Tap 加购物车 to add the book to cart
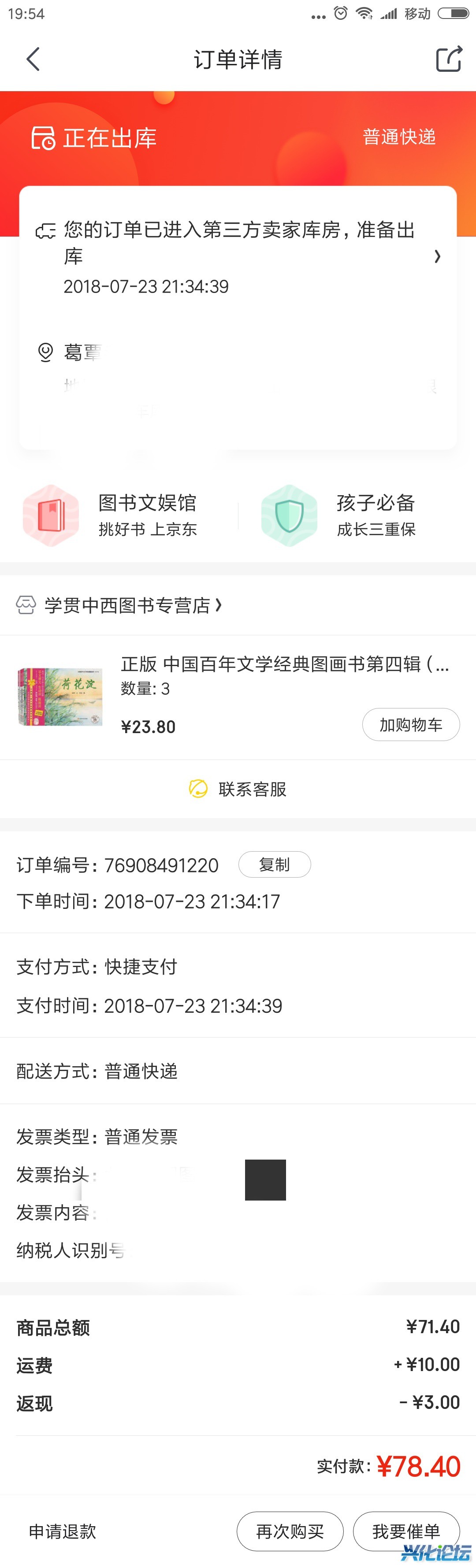This screenshot has height=1568, width=476. (x=410, y=724)
